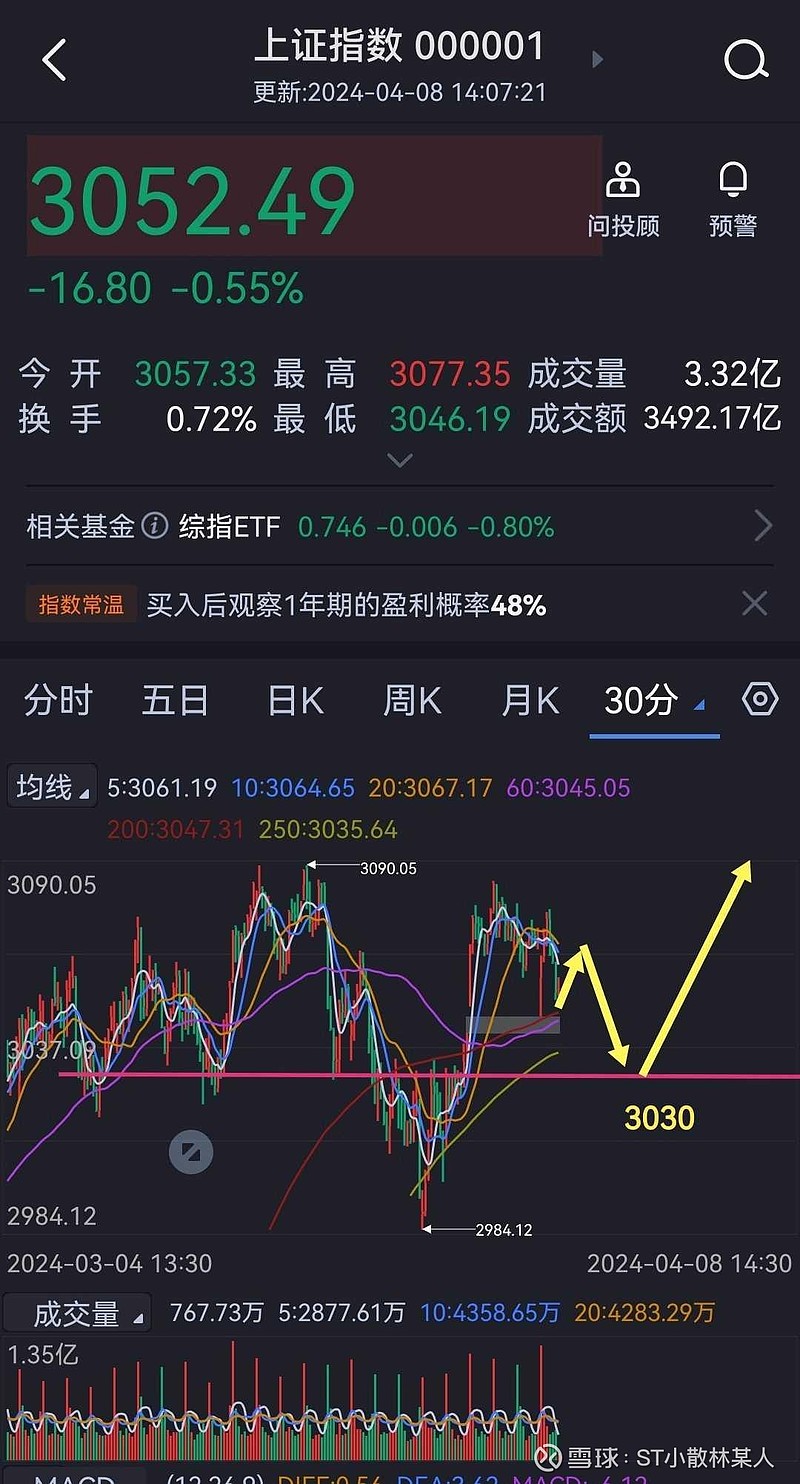Screen dimensions: 800x1484
Task: Select the 日K chart tab
Action: pyautogui.click(x=296, y=701)
